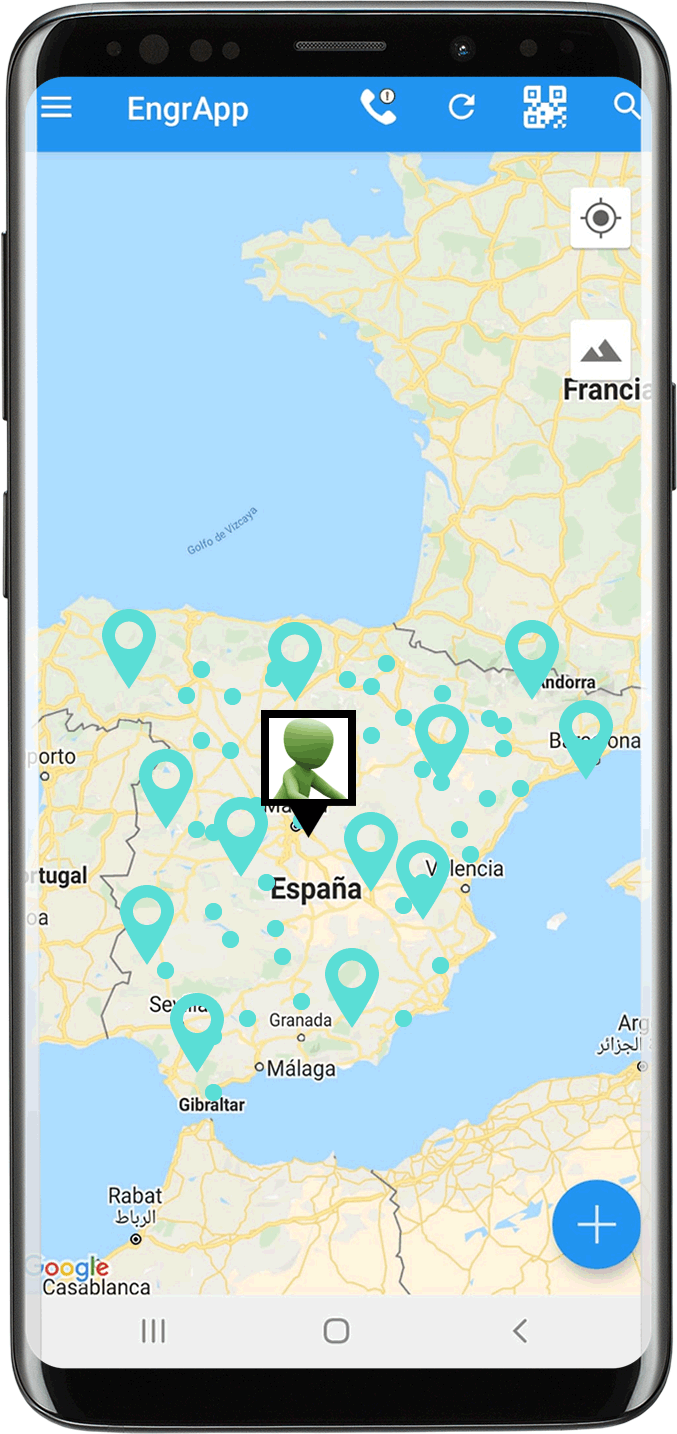Open recent apps from the navigation bar
677x1434 pixels.
(153, 1330)
